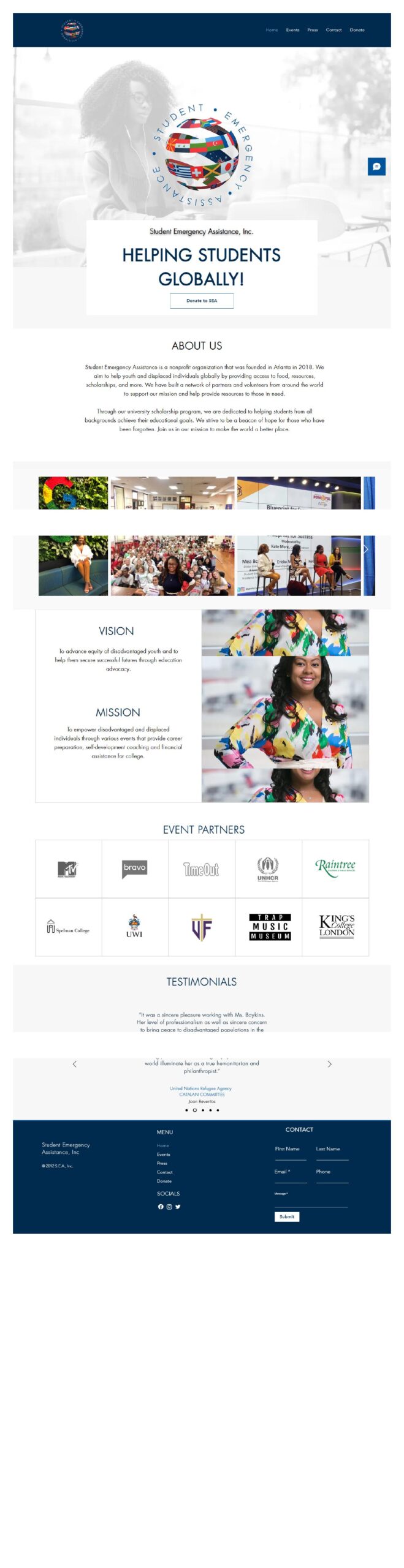
Task: Open Contact in the header navigation
Action: point(333,30)
